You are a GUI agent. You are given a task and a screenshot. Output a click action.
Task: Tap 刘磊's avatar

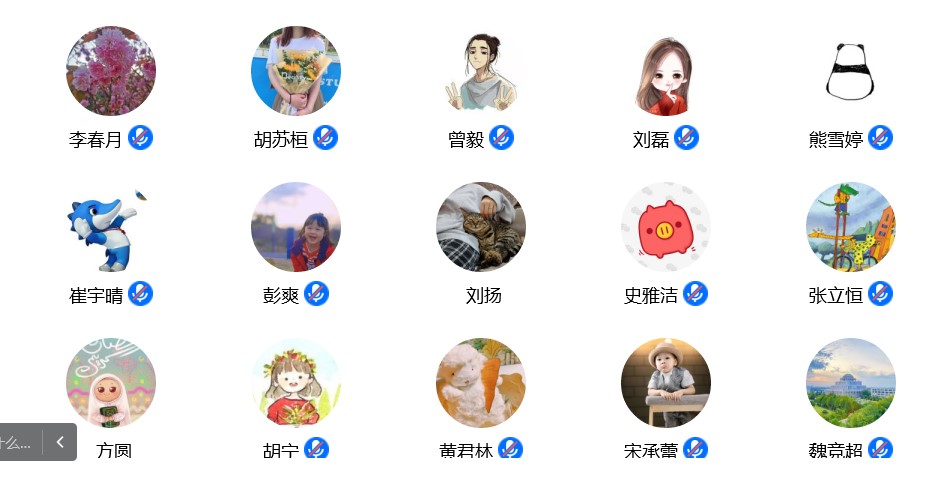pos(666,71)
